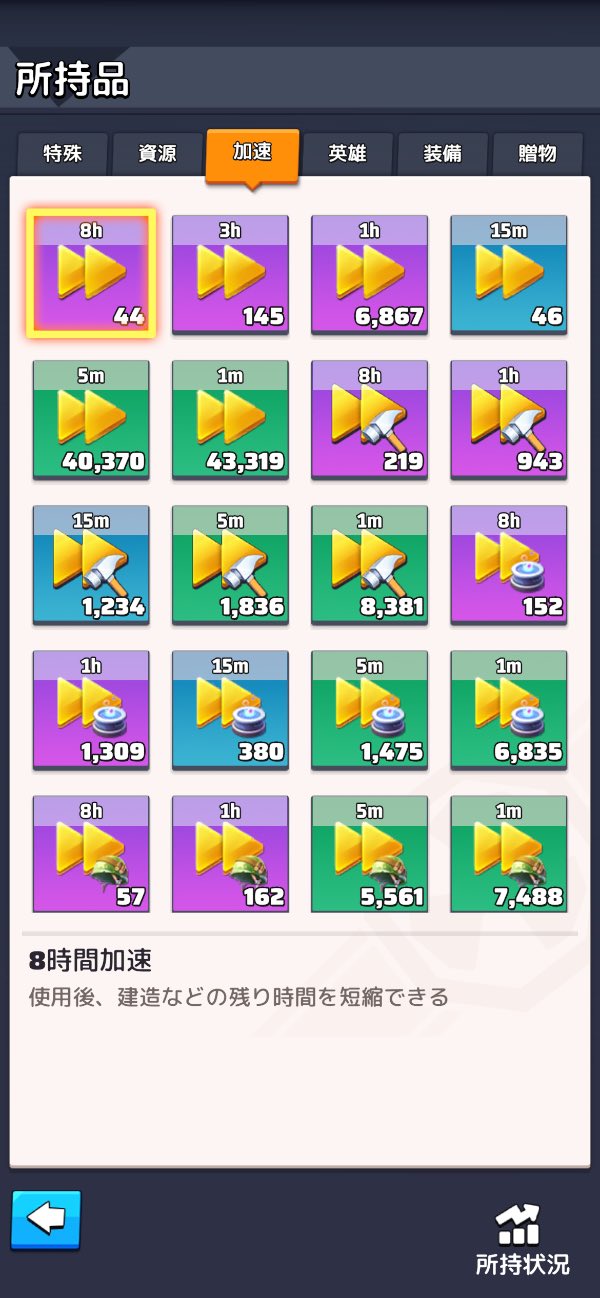The width and height of the screenshot is (600, 1298).
Task: Select the 1m helmet speedup with 7,488
Action: (508, 854)
